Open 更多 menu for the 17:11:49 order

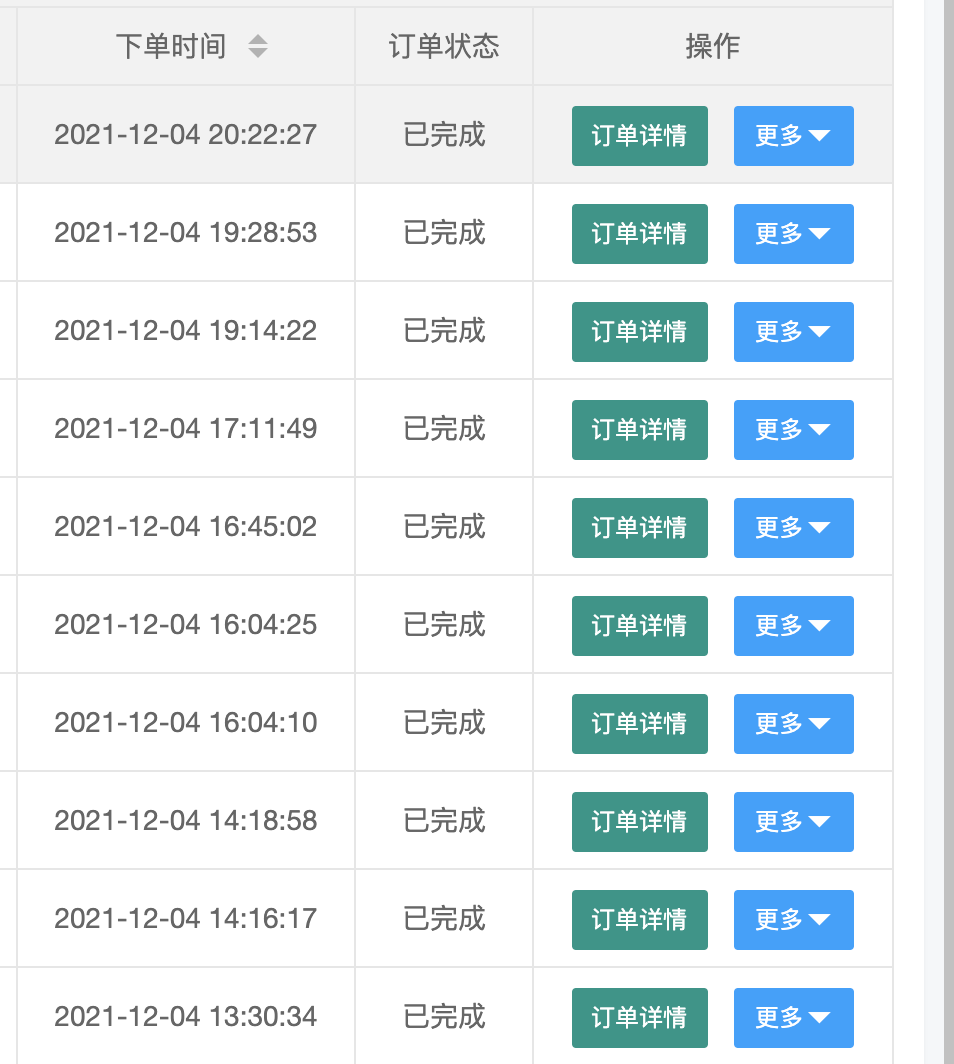[x=793, y=430]
